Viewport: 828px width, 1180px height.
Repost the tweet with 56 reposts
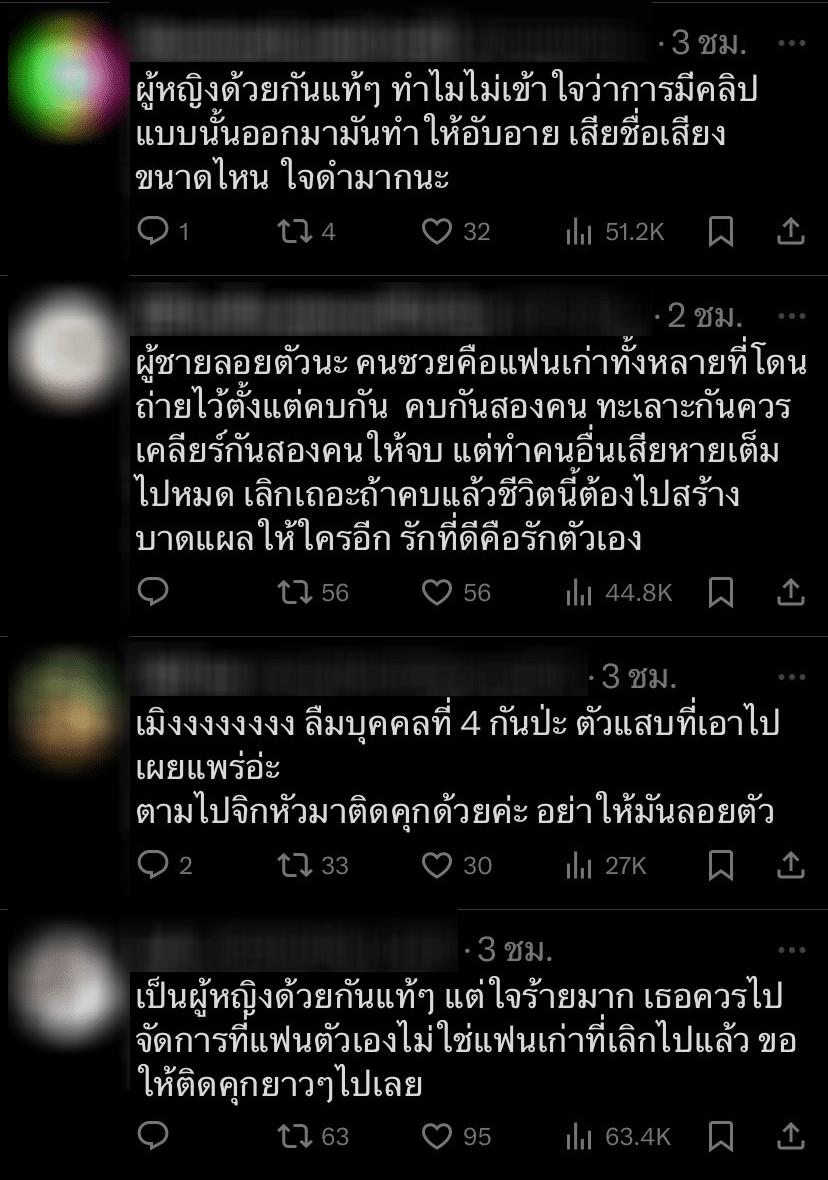(294, 592)
